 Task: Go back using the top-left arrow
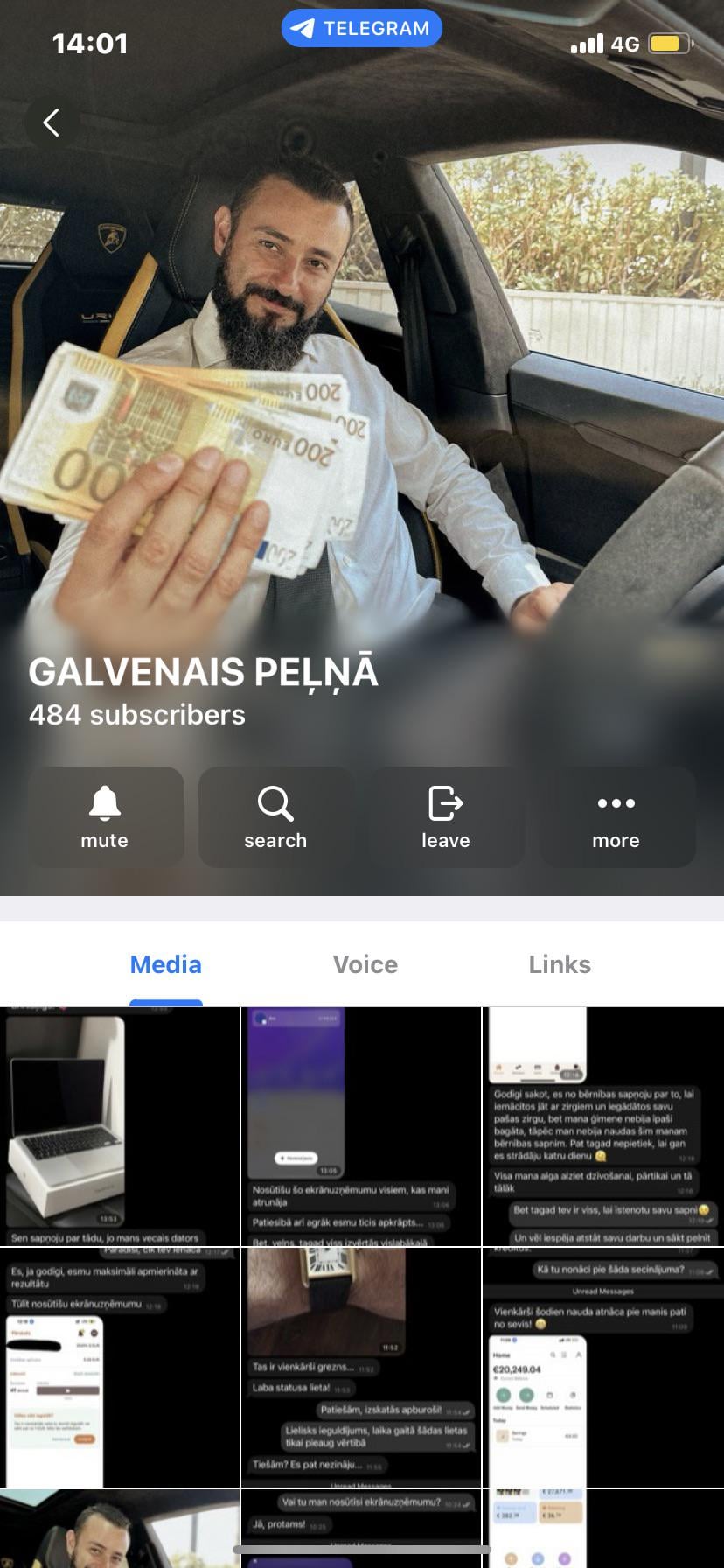click(x=52, y=122)
